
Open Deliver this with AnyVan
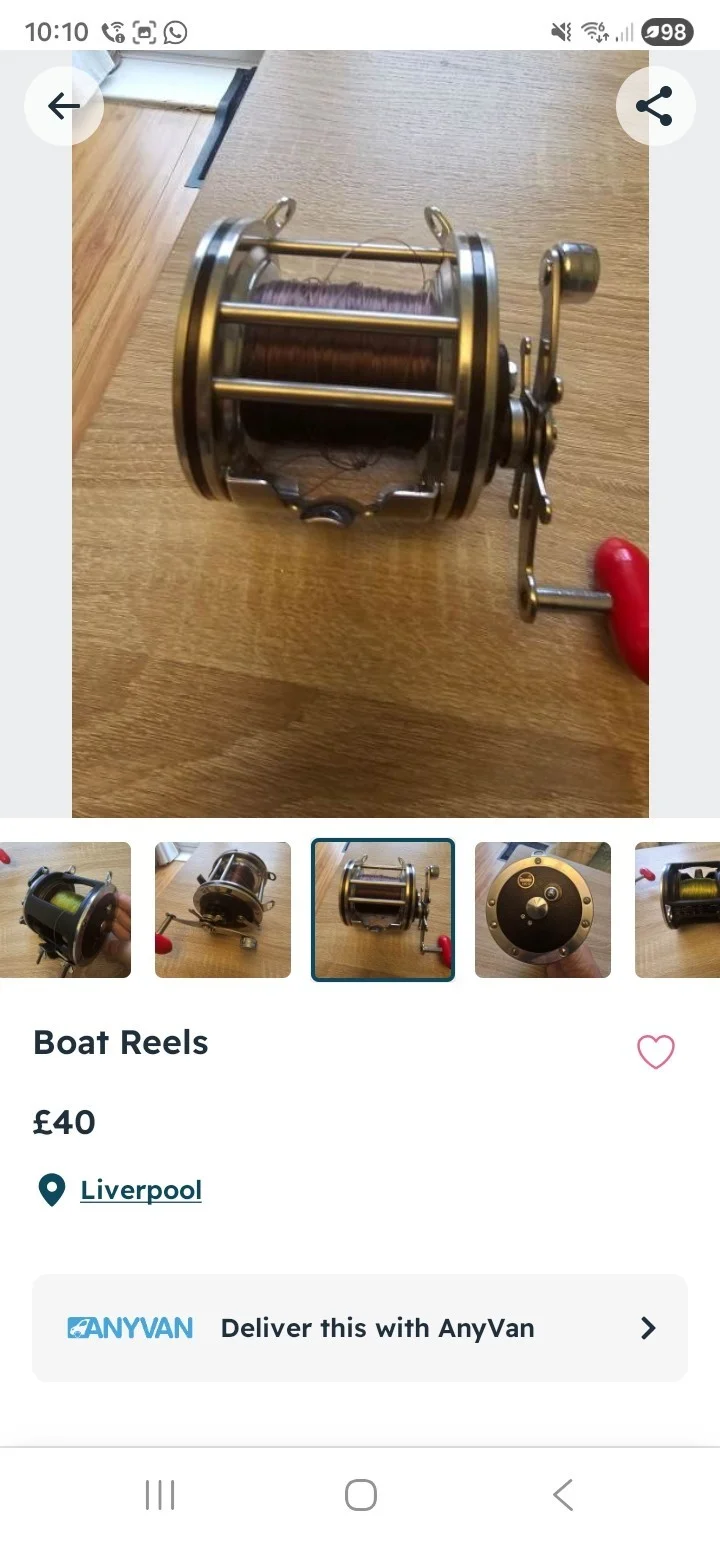click(360, 1328)
